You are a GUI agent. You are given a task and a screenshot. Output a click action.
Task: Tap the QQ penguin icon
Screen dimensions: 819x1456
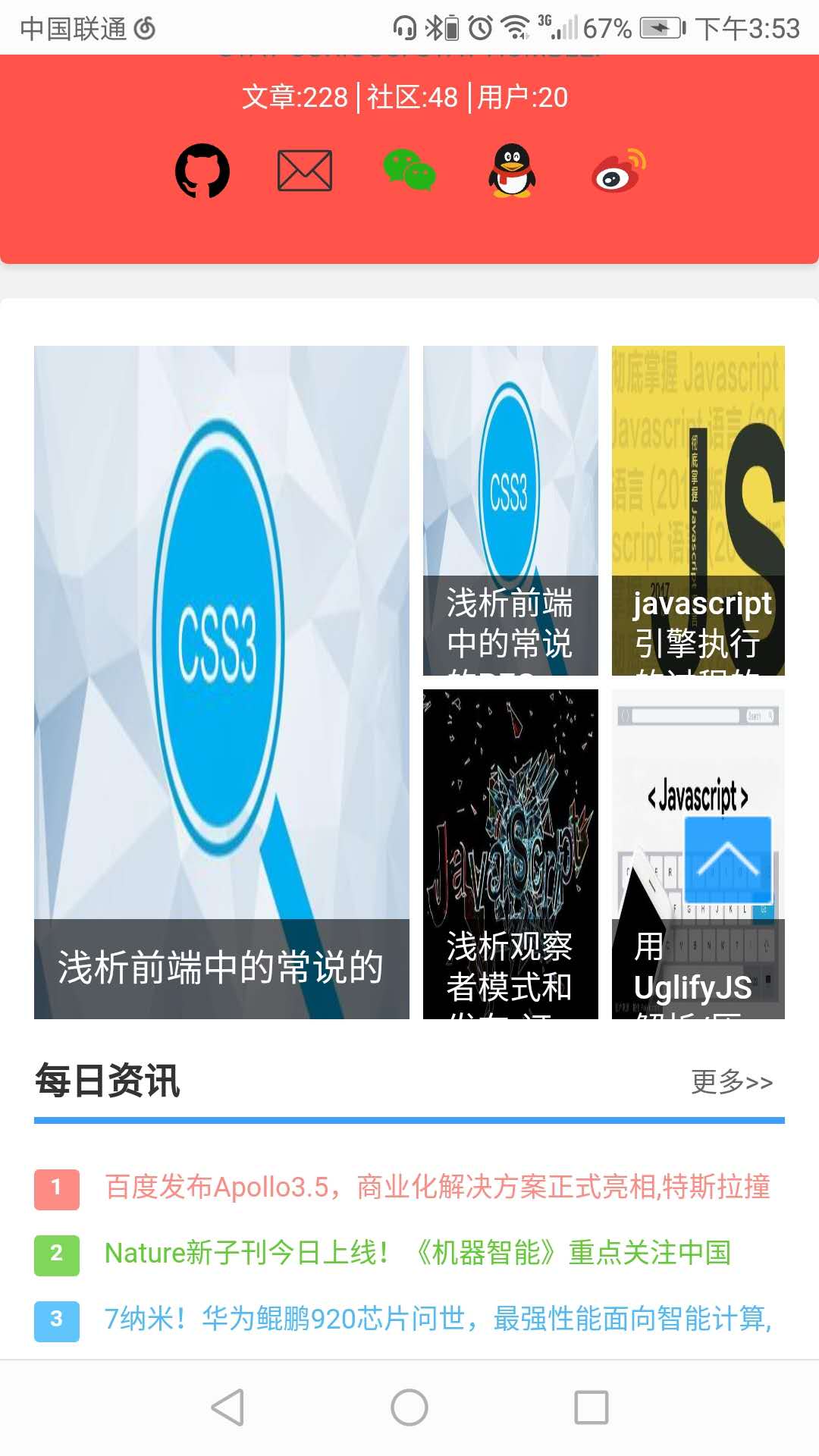(x=512, y=171)
